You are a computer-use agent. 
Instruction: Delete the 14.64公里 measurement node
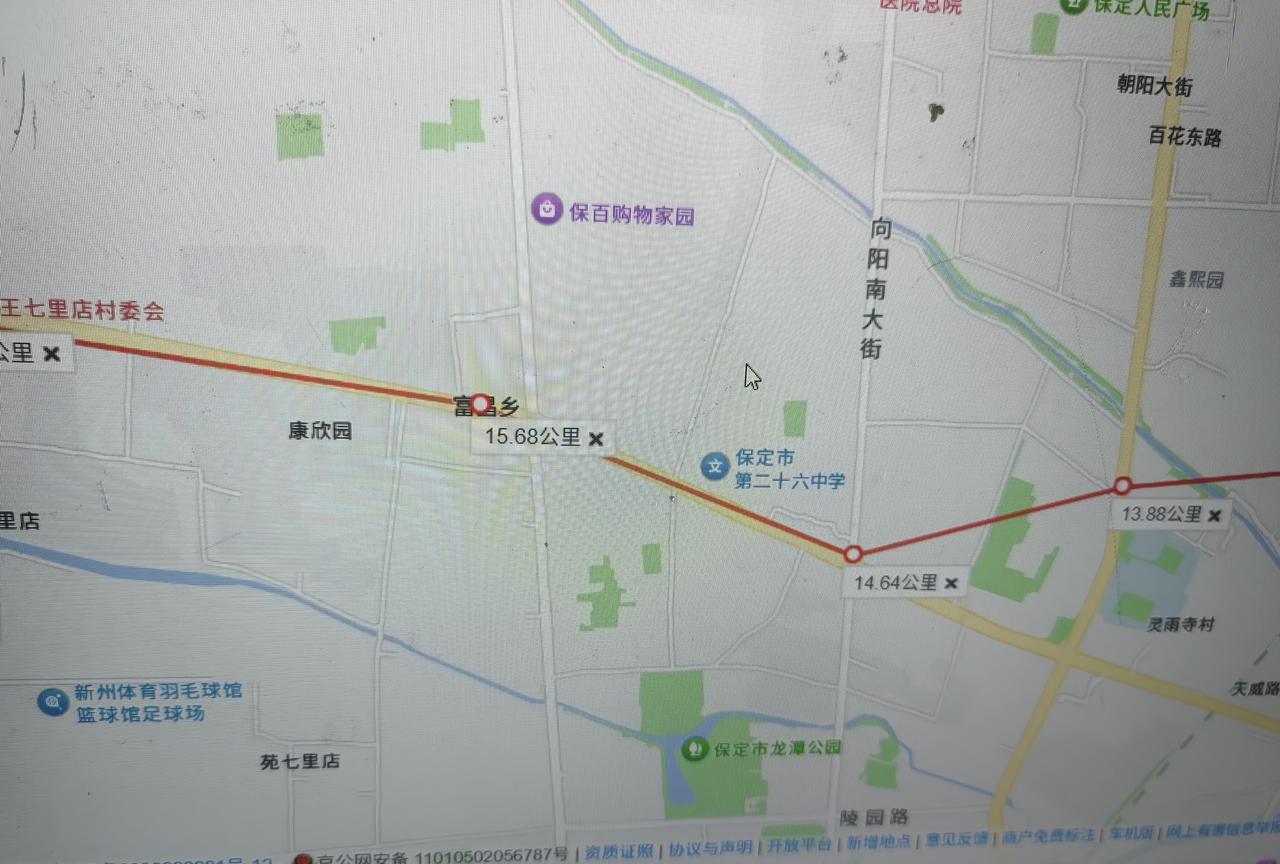click(x=951, y=583)
